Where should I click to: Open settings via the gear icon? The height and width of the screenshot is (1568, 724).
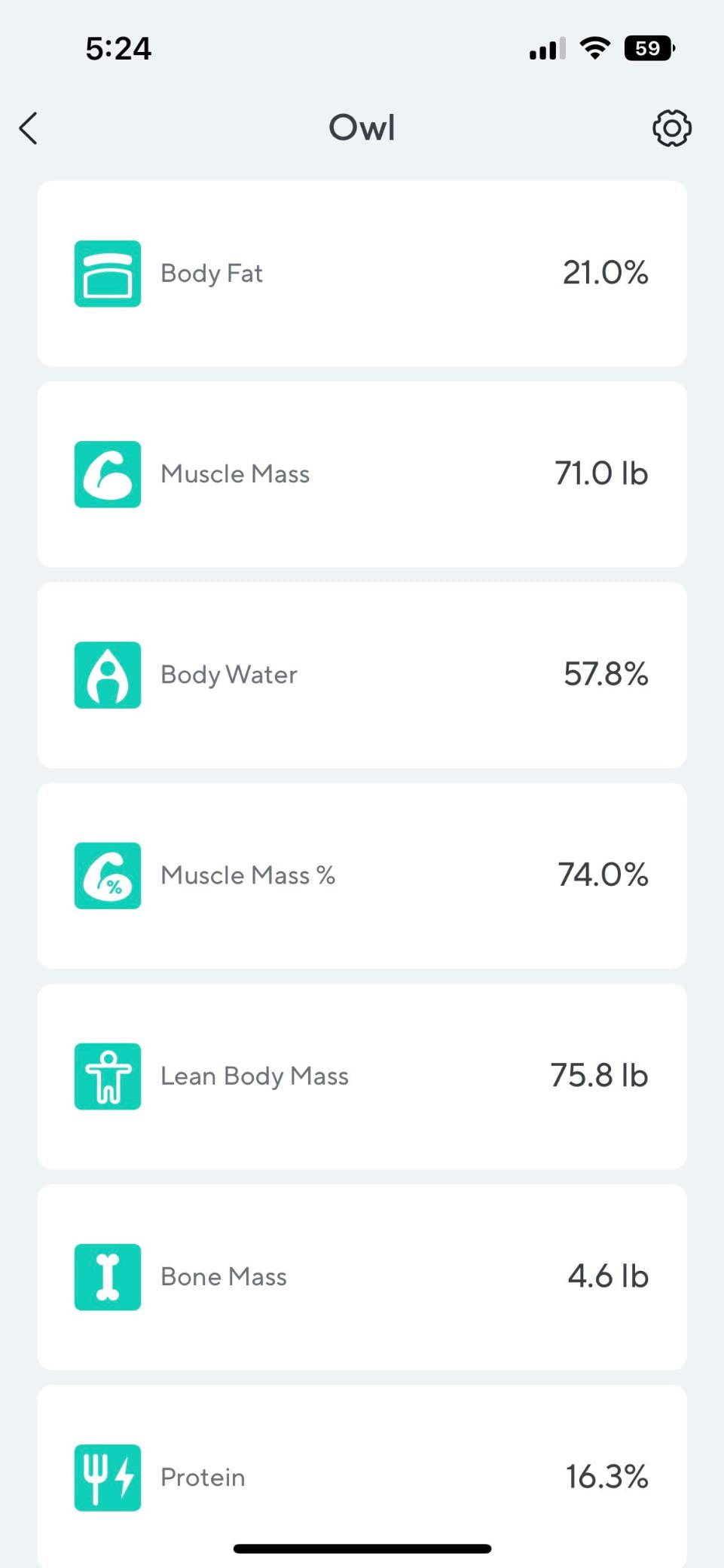point(670,128)
